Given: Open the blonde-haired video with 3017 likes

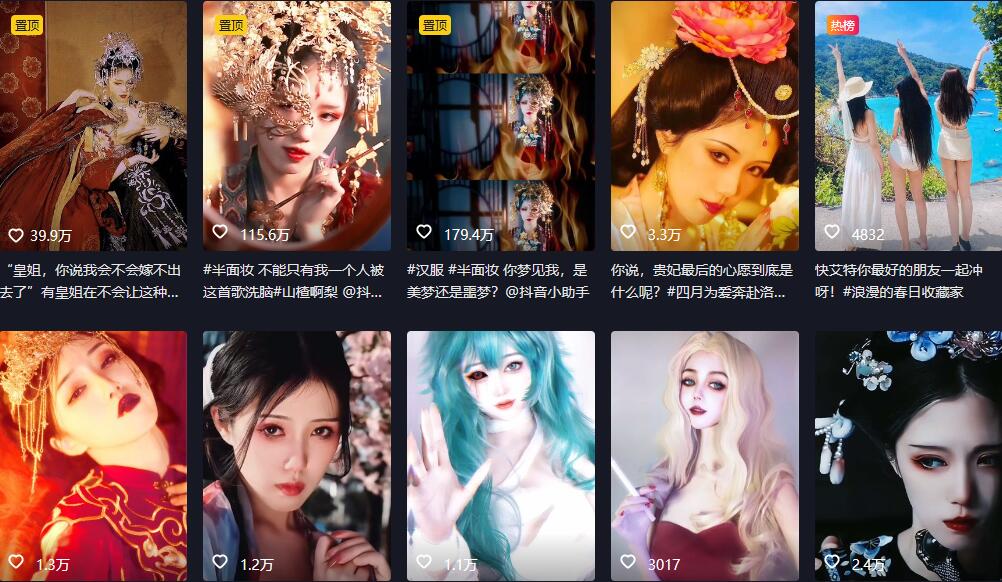Looking at the screenshot, I should [704, 455].
